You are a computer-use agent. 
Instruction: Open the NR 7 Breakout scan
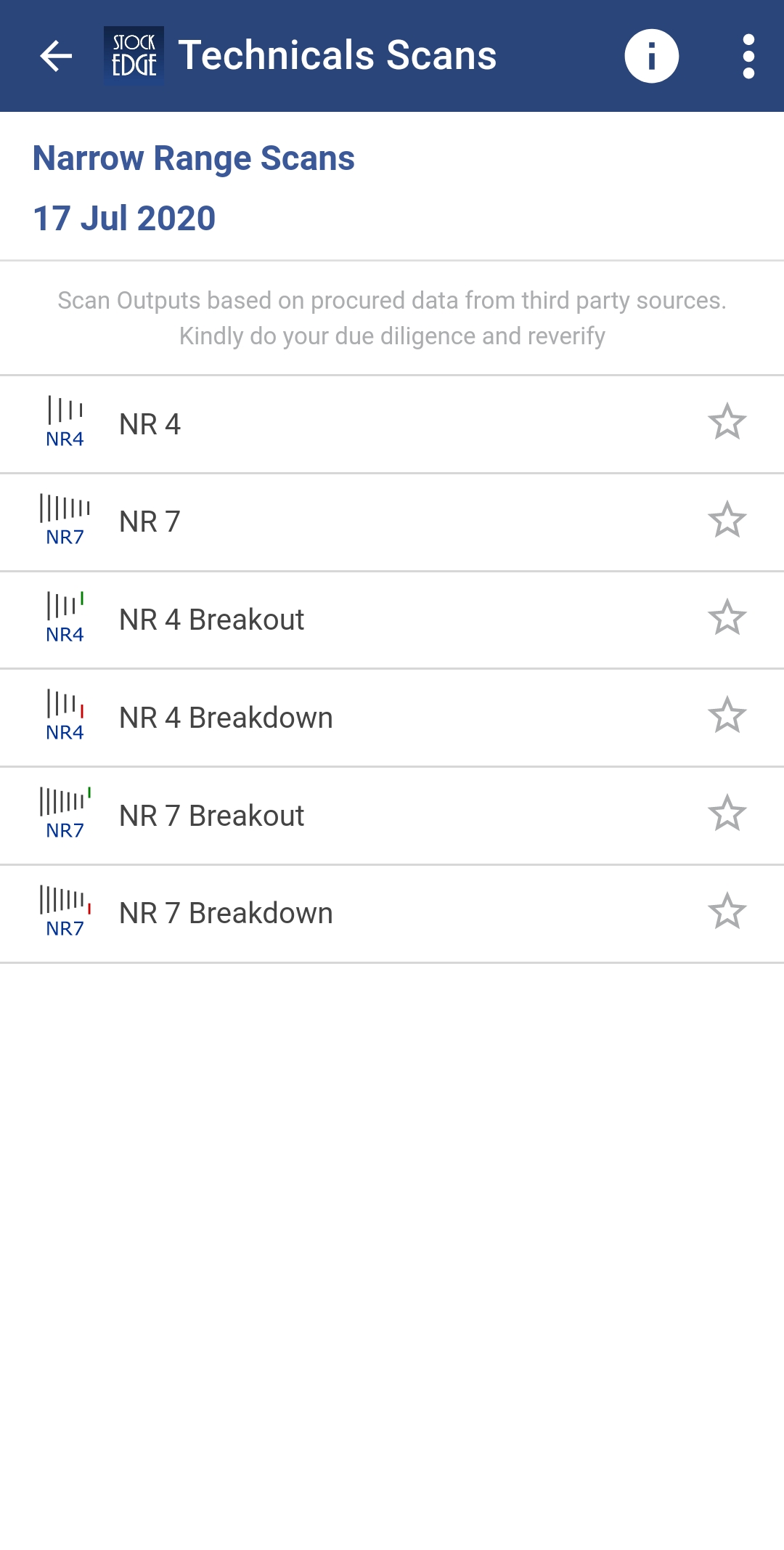point(392,816)
